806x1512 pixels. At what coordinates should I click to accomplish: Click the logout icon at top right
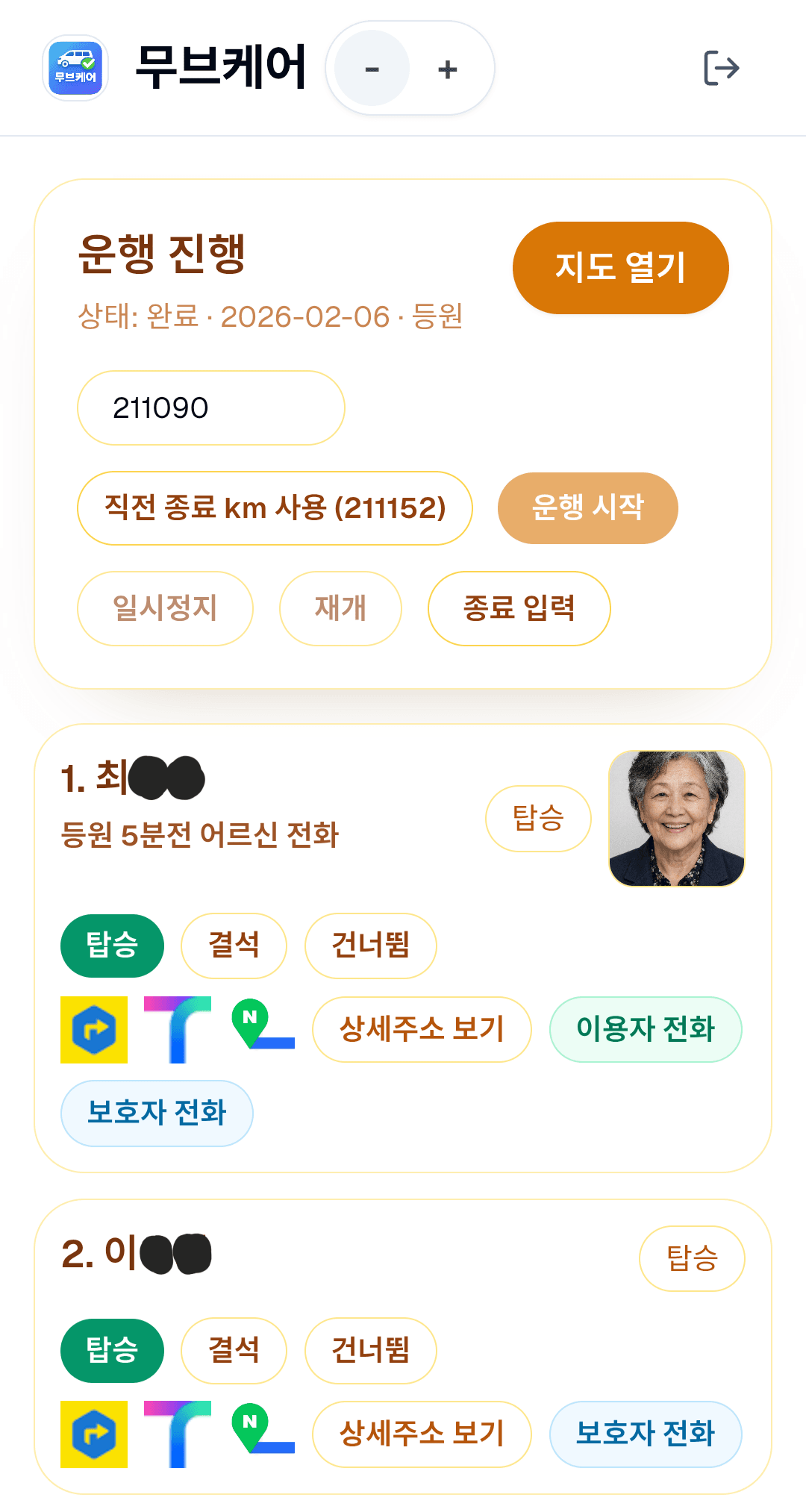click(720, 69)
